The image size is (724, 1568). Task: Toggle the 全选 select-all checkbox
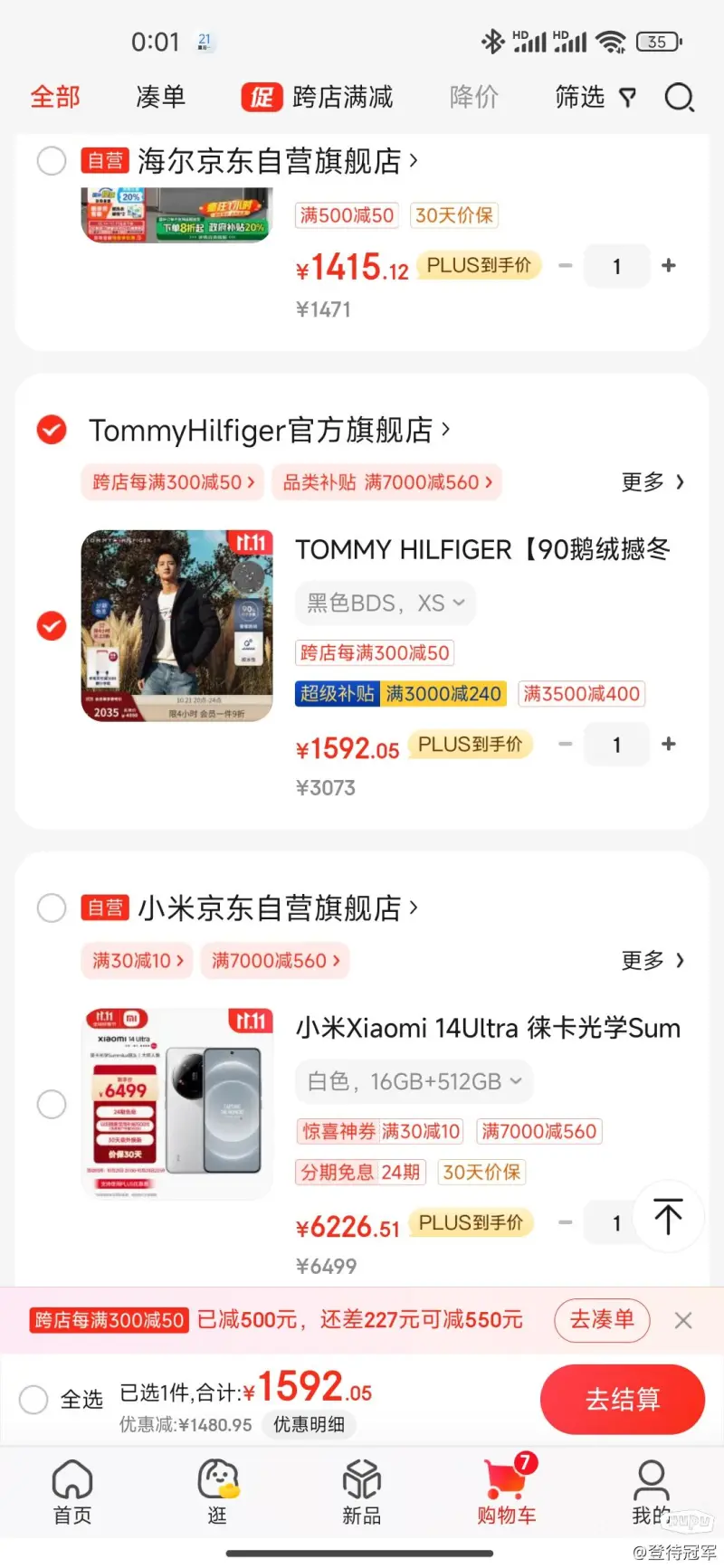pyautogui.click(x=33, y=1399)
